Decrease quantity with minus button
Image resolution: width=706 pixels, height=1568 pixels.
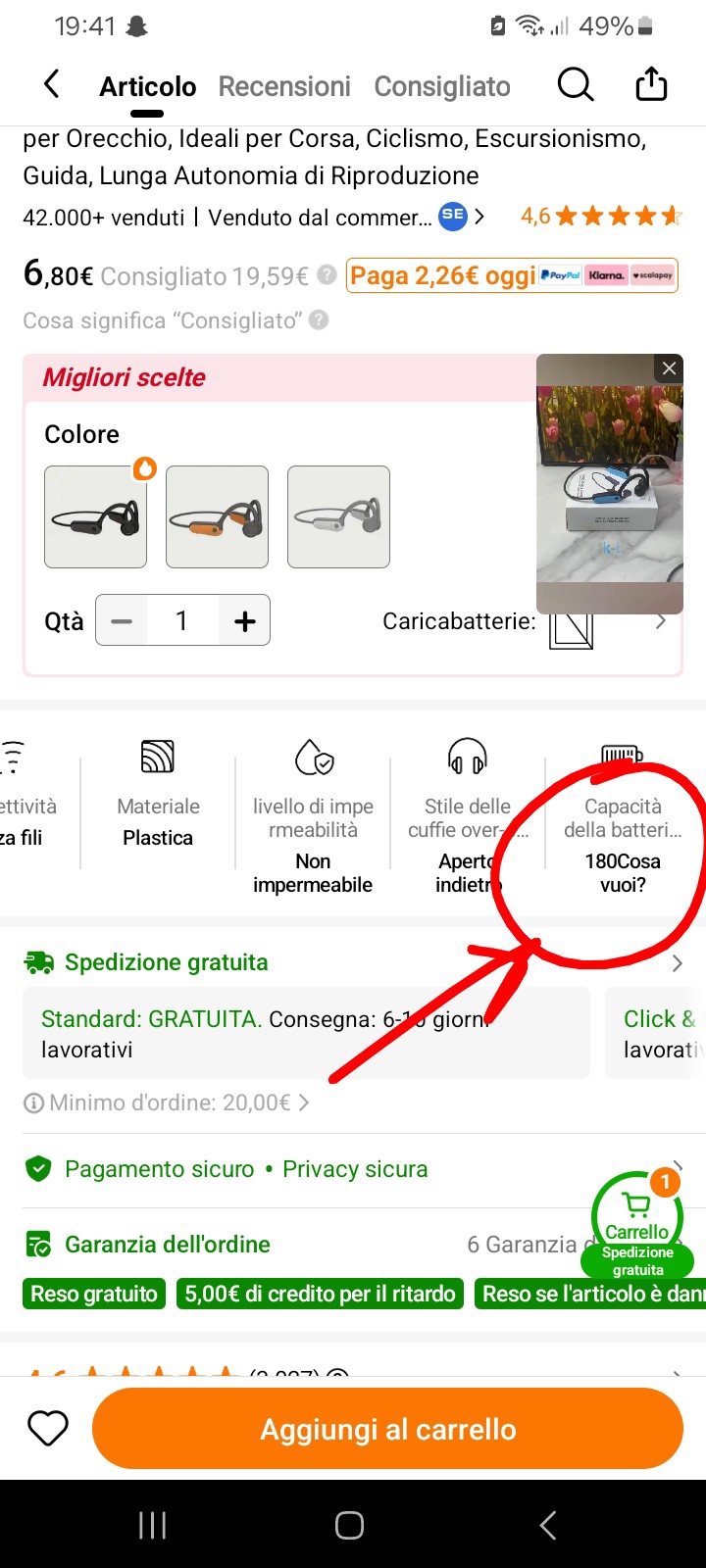pyautogui.click(x=122, y=620)
